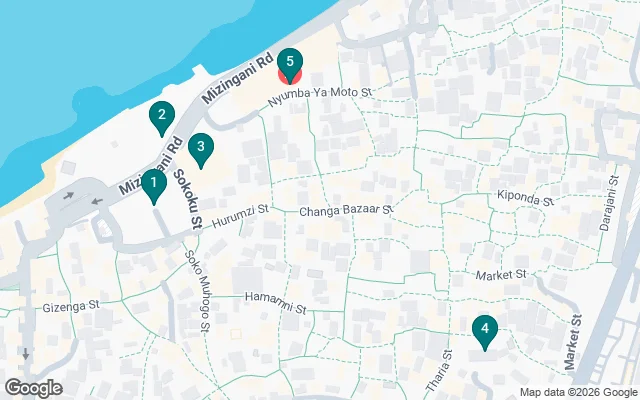Tap marker 3 near Sokoku St
The width and height of the screenshot is (640, 400).
coord(201,149)
